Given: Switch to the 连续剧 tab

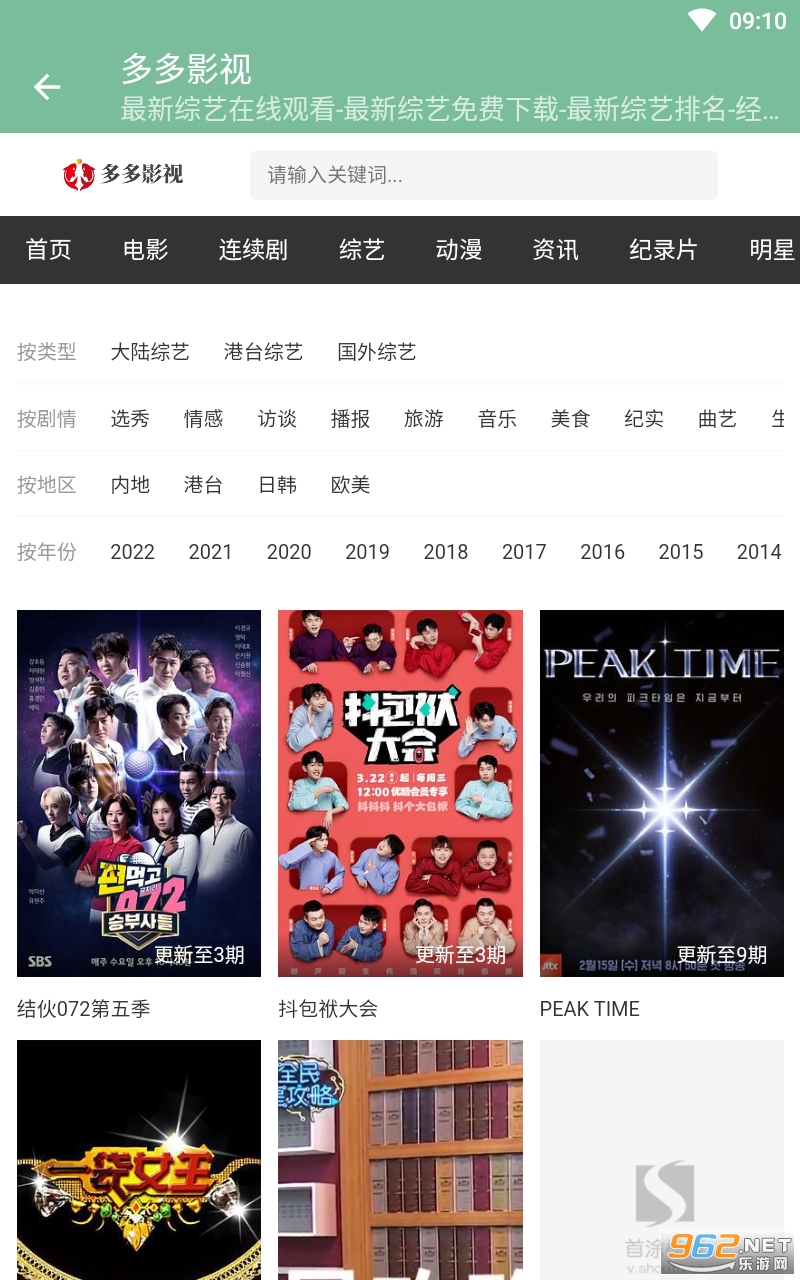Looking at the screenshot, I should pyautogui.click(x=253, y=250).
